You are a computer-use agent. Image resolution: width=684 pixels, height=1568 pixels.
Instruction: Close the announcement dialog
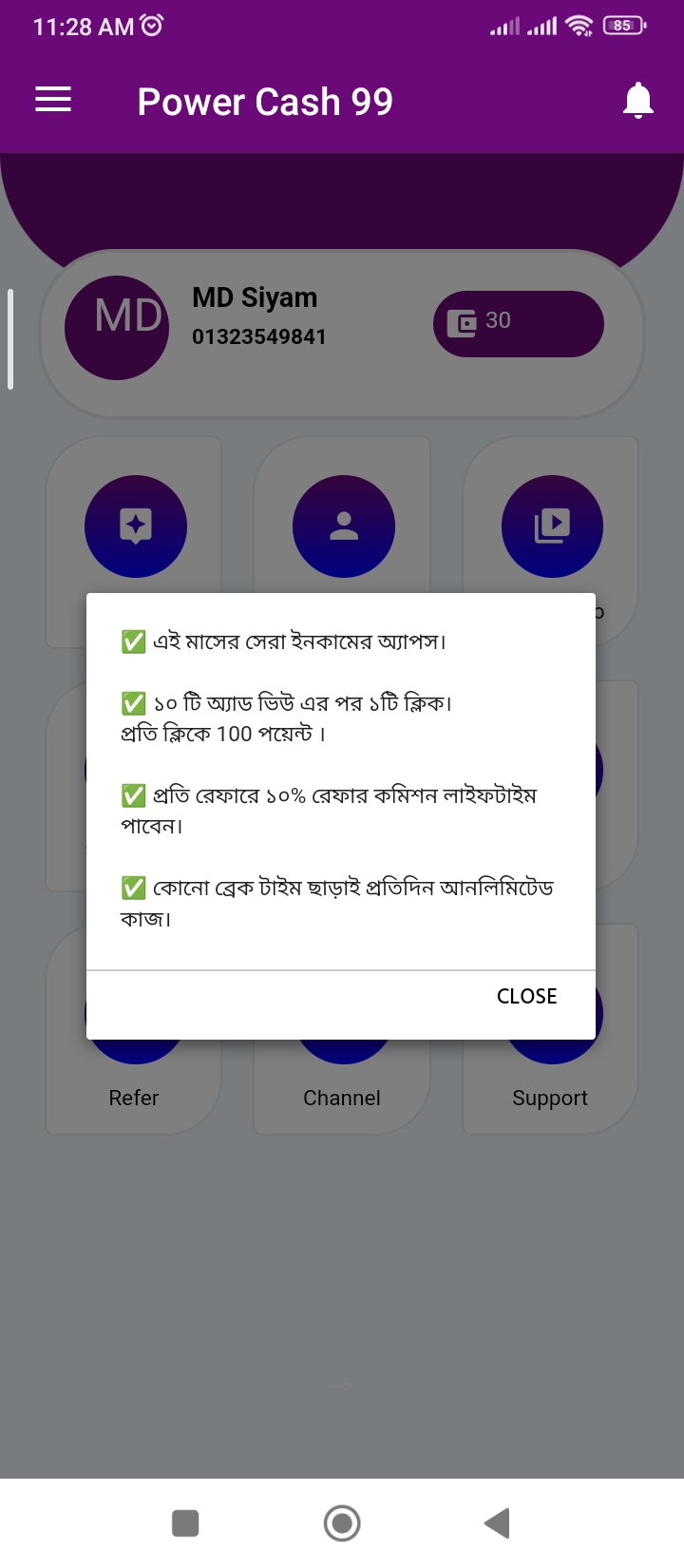pos(526,996)
